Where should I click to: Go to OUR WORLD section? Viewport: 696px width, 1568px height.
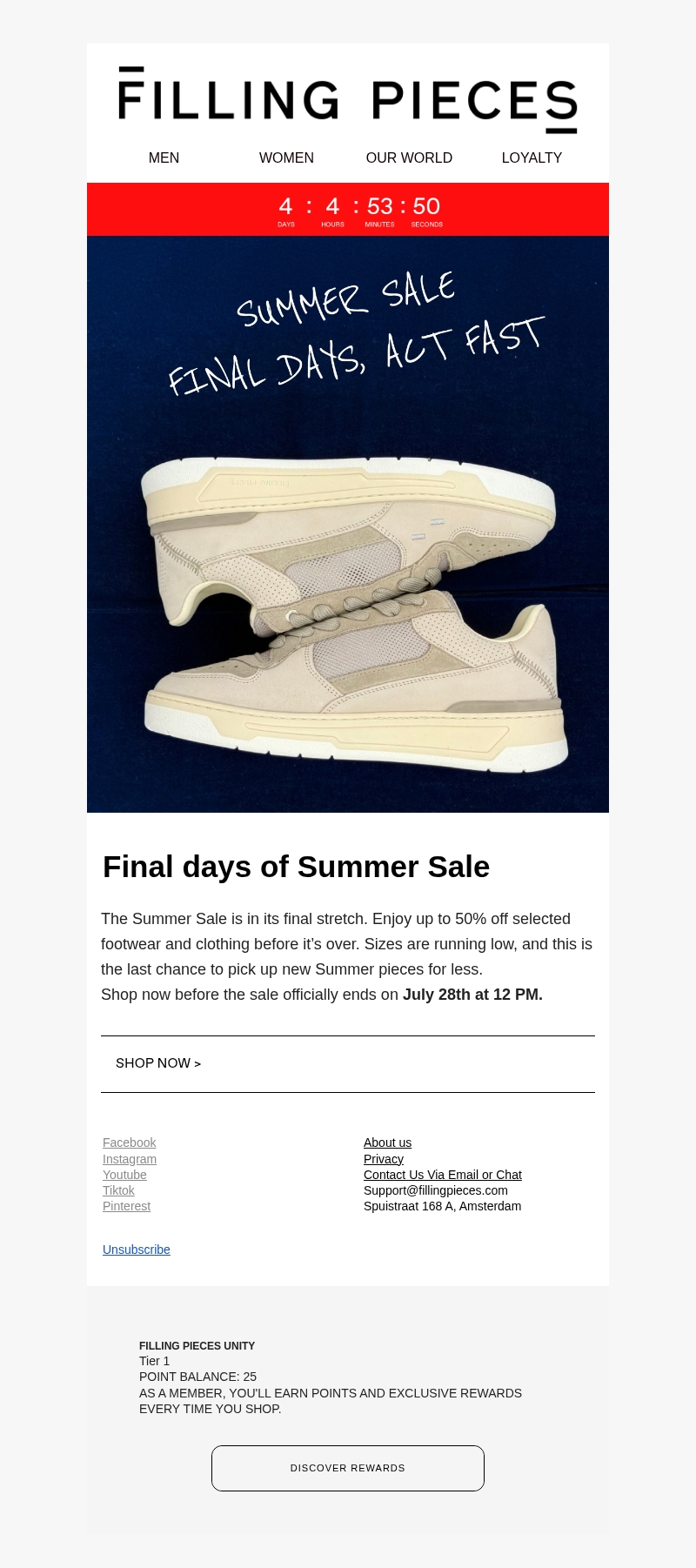[409, 157]
